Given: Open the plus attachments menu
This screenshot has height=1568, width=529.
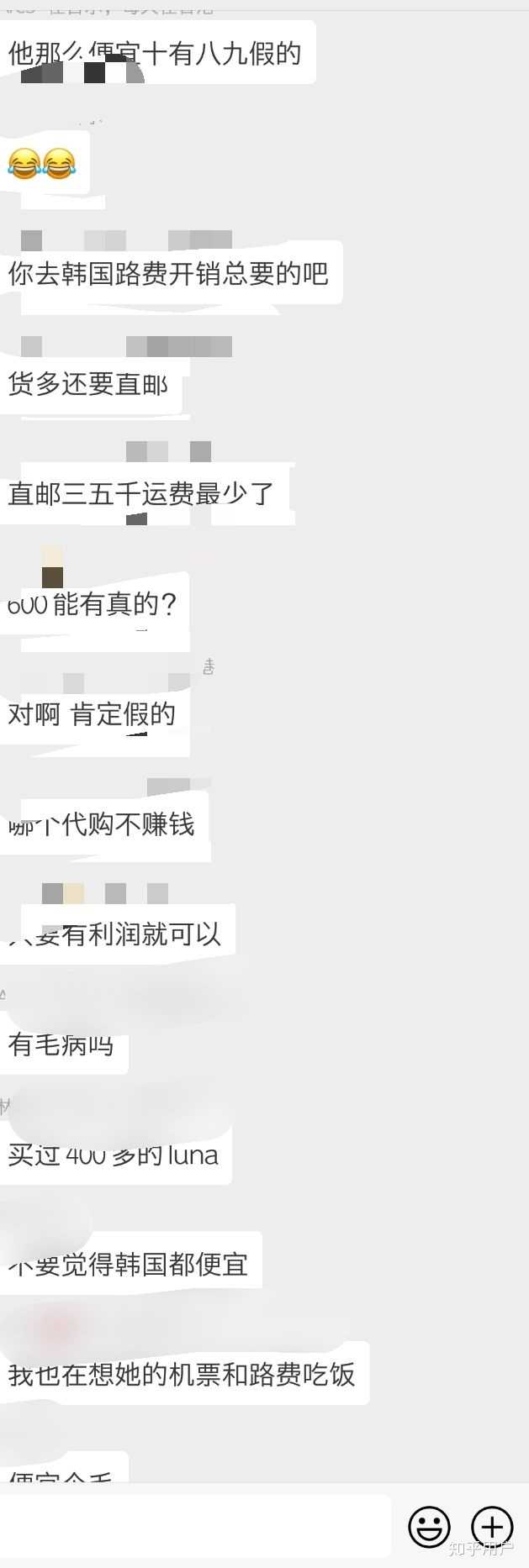Looking at the screenshot, I should tap(492, 1526).
